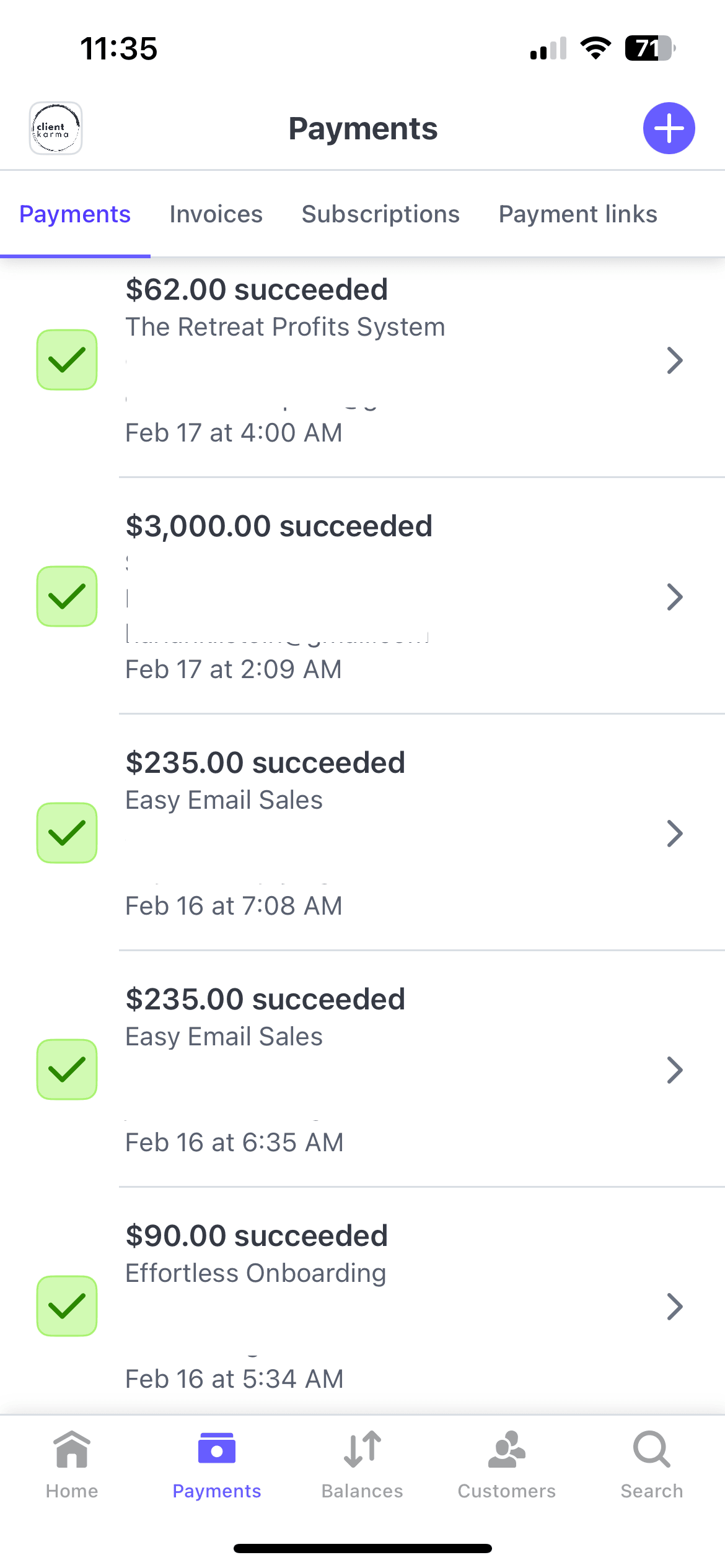The height and width of the screenshot is (1568, 725).
Task: Open the $62.00 Retreat Profits System payment
Action: pos(362,360)
